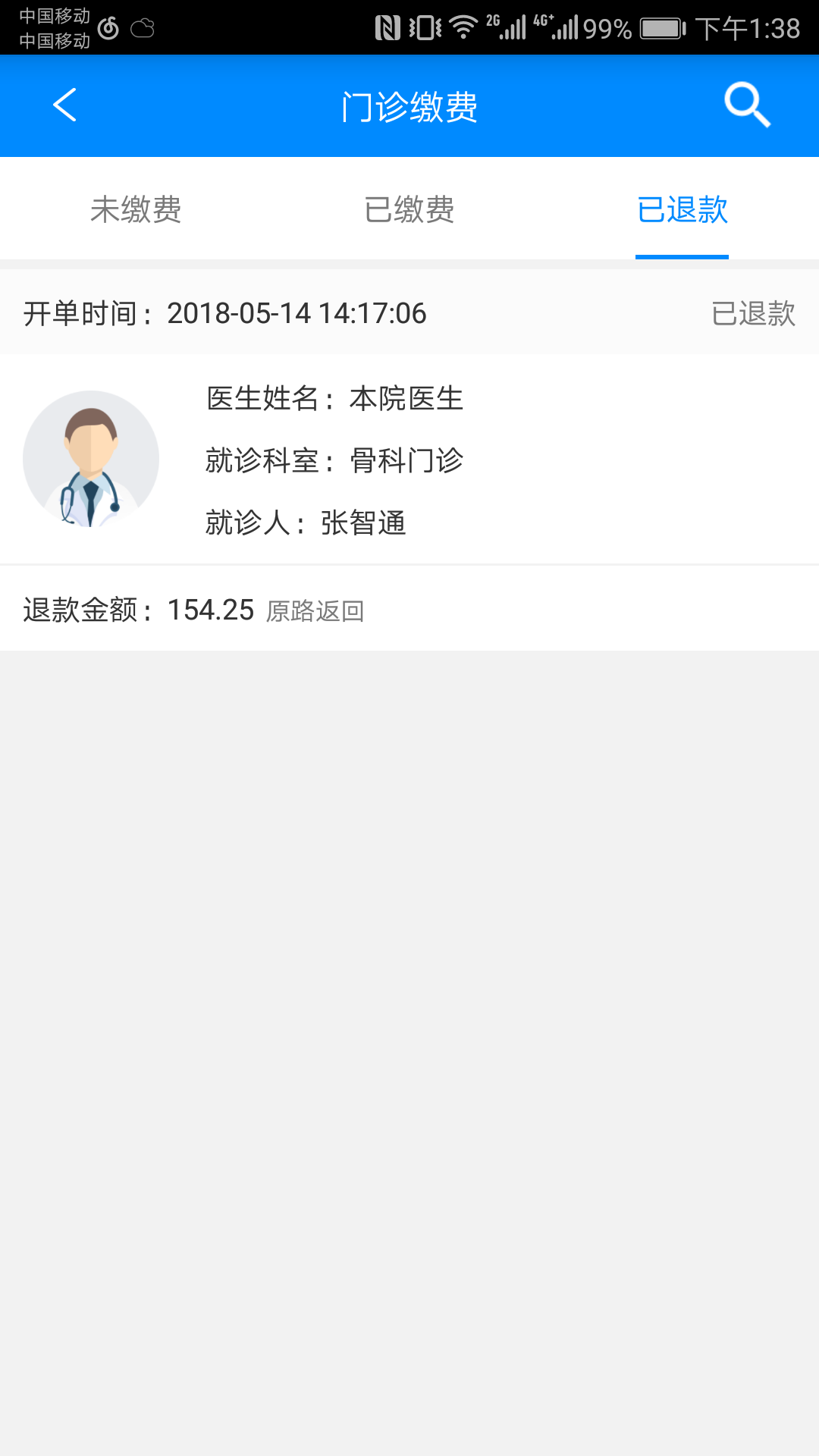Tap the 原路返回 label

[x=314, y=611]
